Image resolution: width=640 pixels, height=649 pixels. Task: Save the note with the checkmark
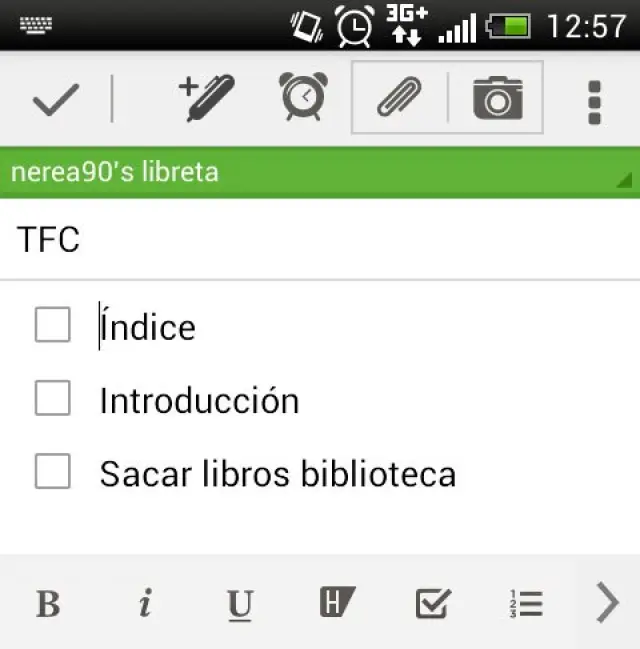[55, 100]
